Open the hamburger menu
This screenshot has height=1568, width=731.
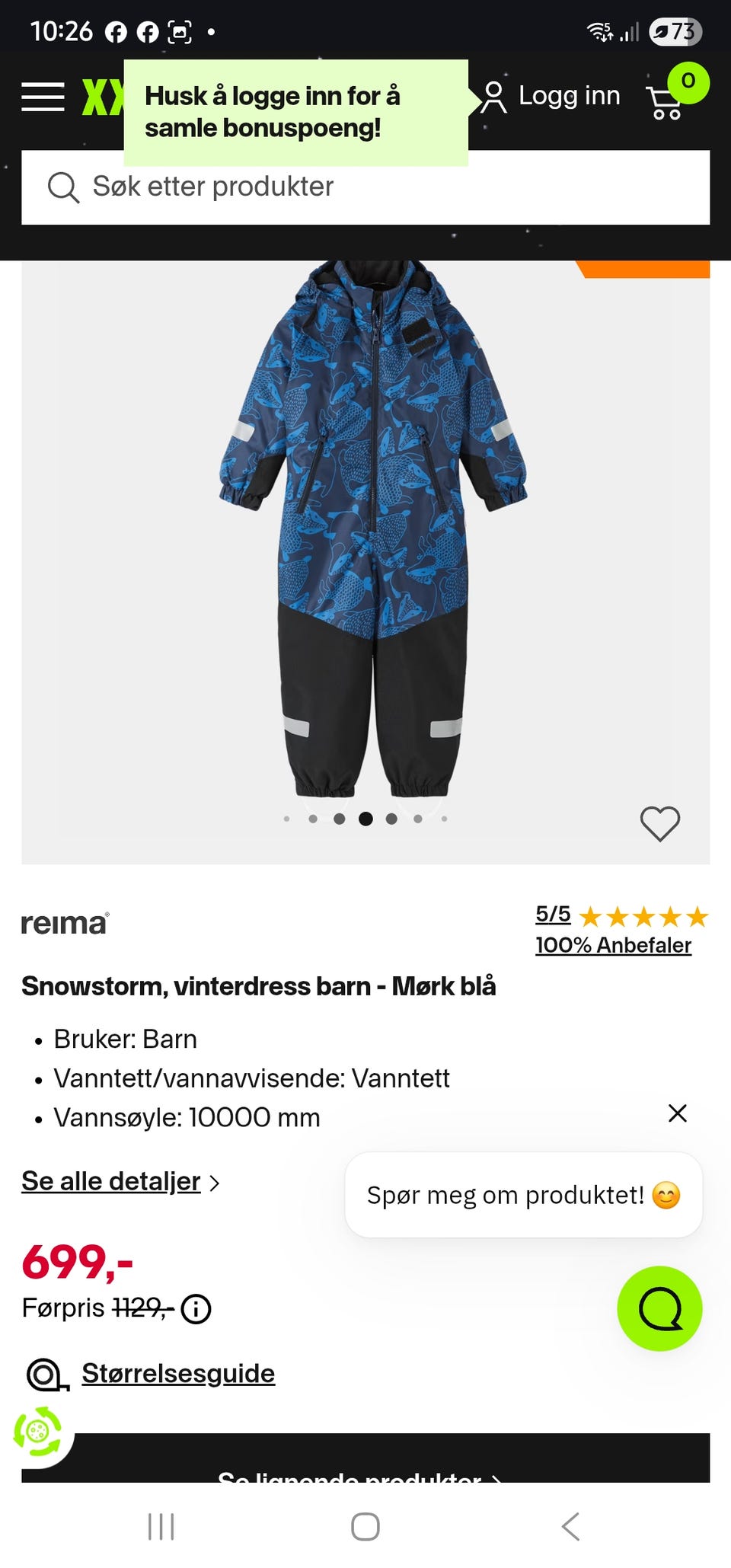point(43,97)
